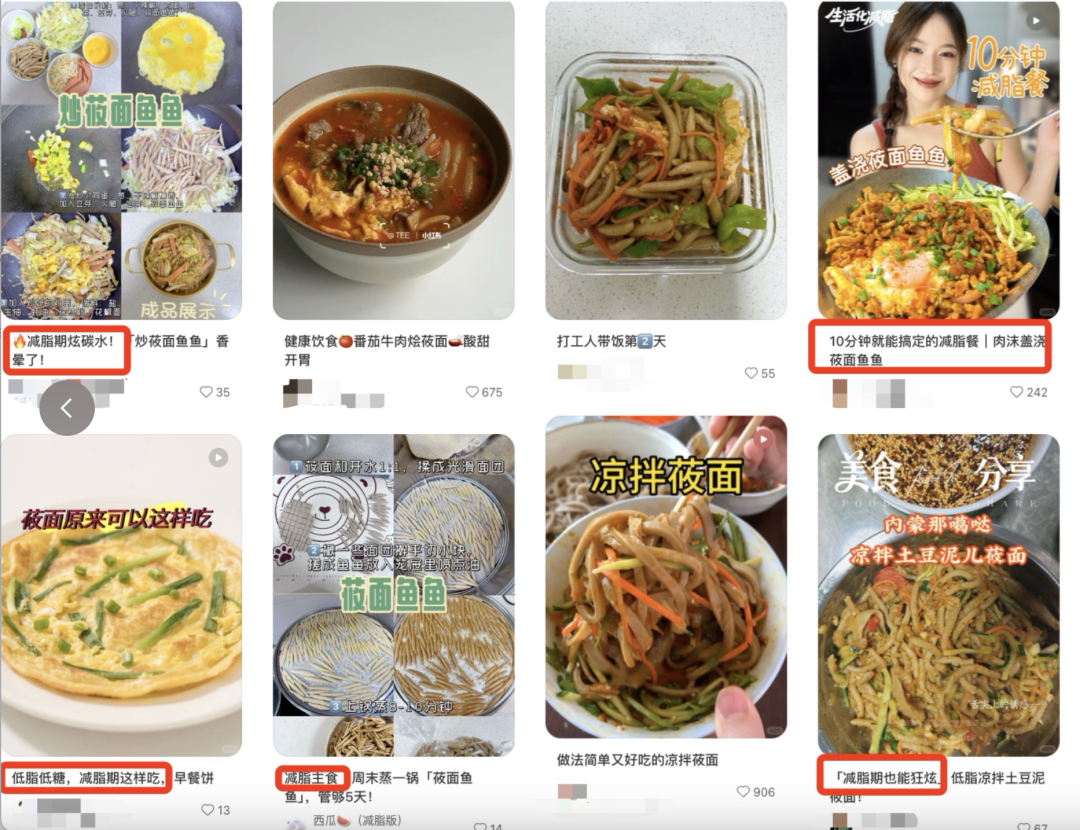The height and width of the screenshot is (830, 1080).
Task: Open the 减脂主食 周末蒸一锅莜面鱼鱼 post
Action: click(x=393, y=595)
